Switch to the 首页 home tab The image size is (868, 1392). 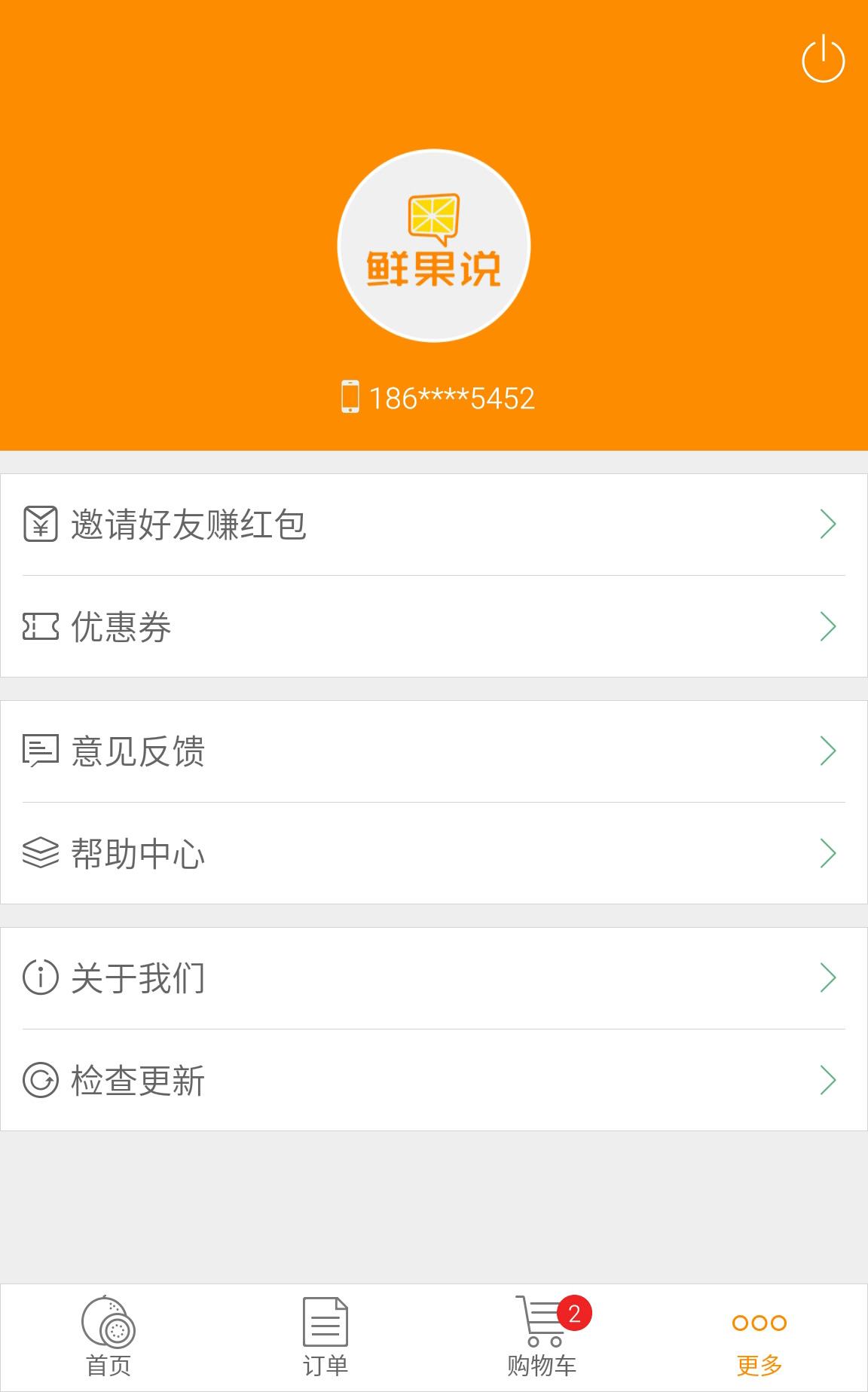(x=108, y=1337)
